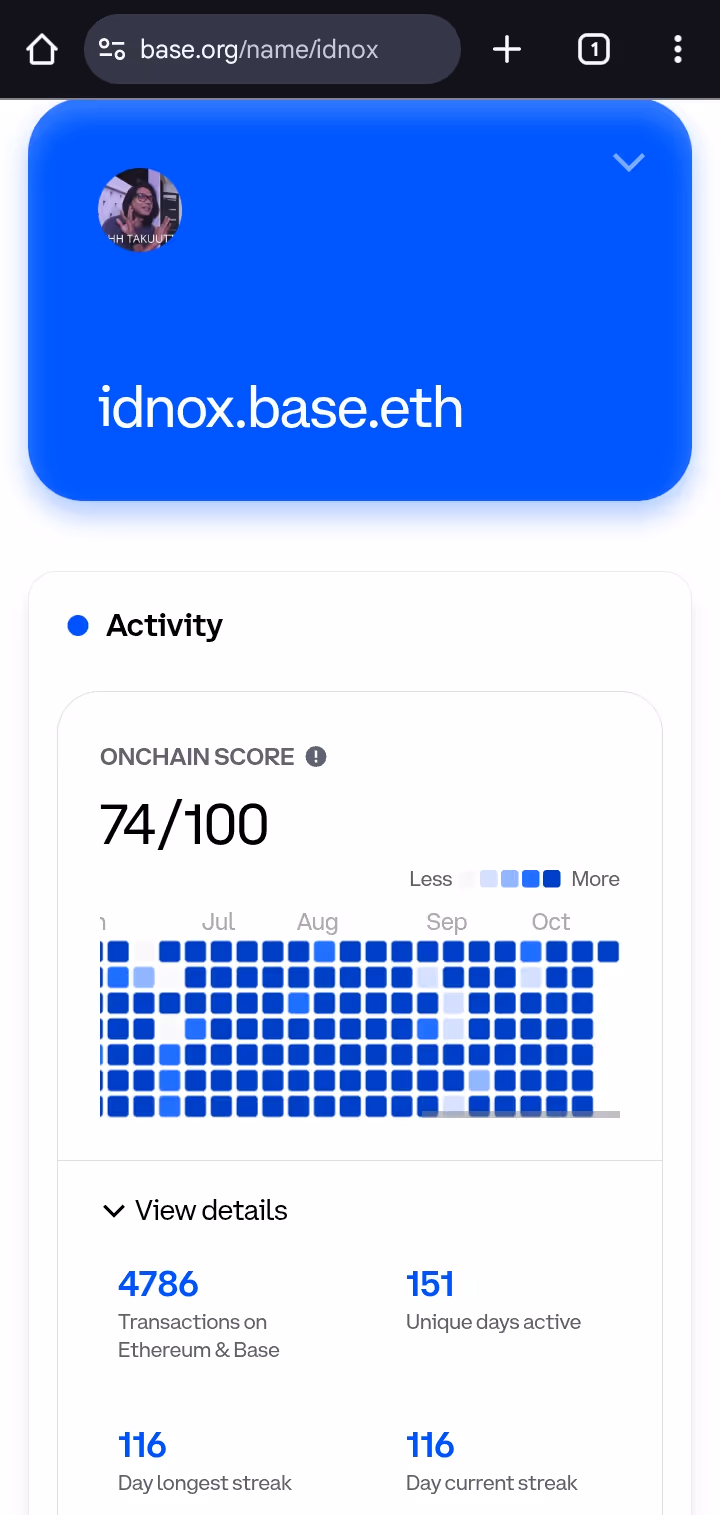Open the tab switcher

[593, 49]
